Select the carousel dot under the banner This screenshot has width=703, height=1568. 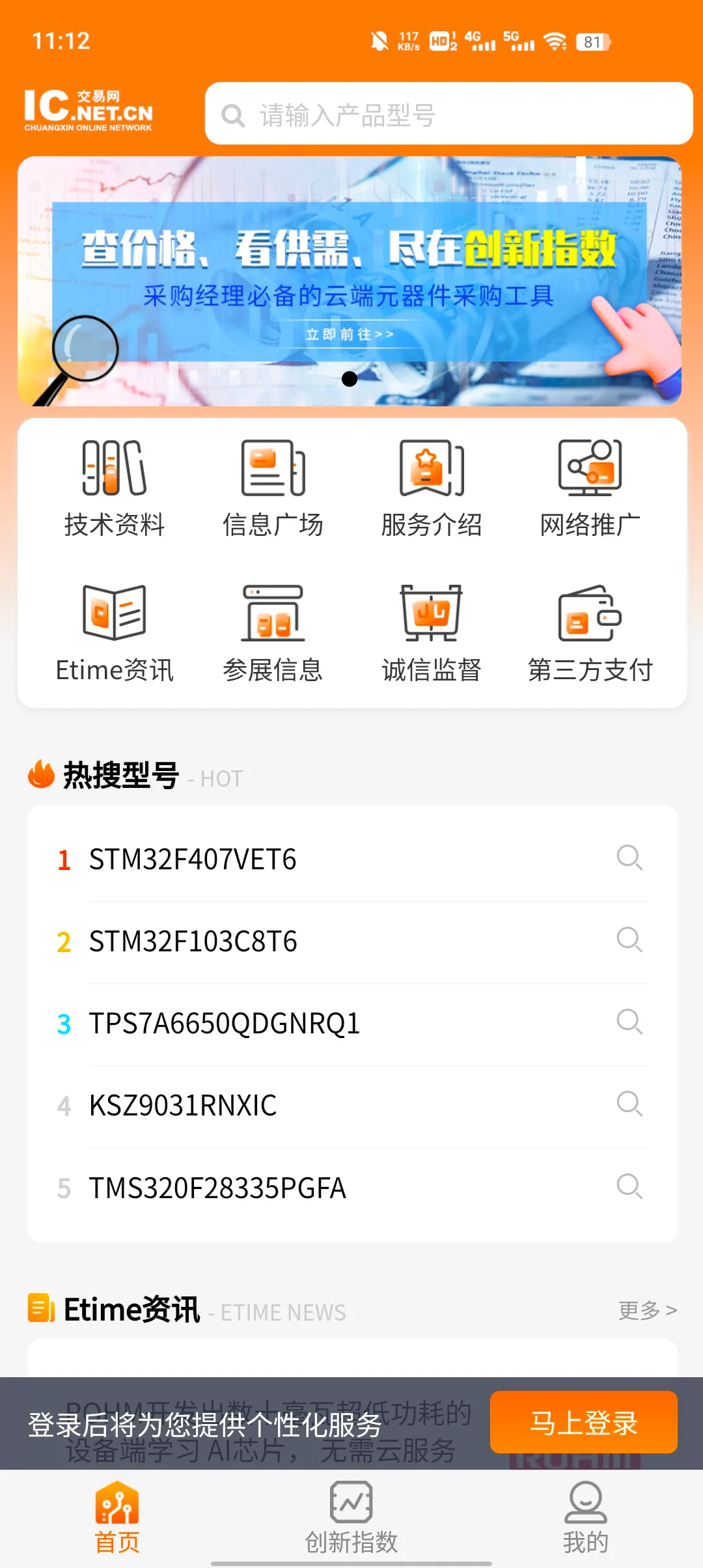[350, 378]
